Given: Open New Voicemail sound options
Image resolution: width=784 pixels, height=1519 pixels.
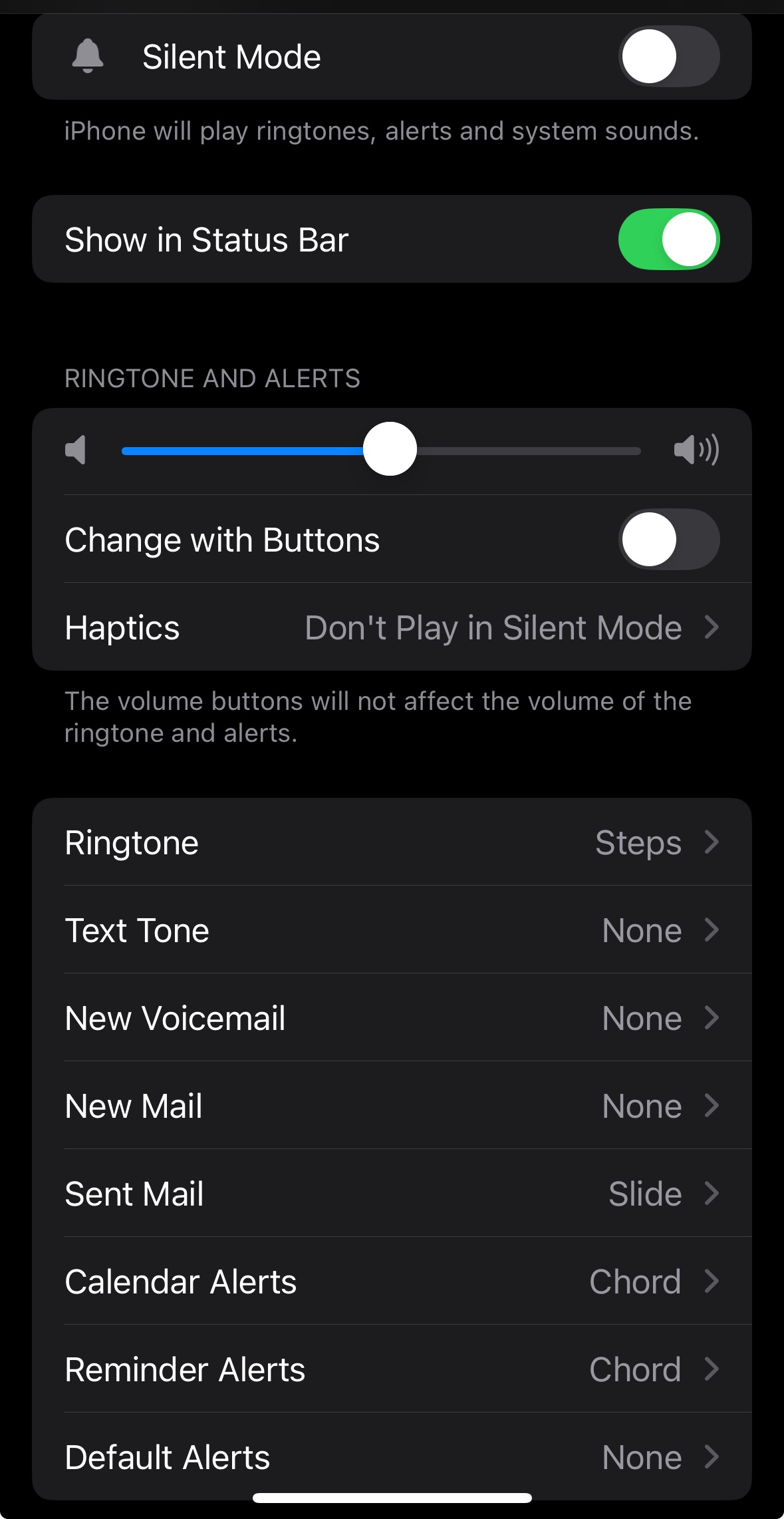Looking at the screenshot, I should 392,1018.
